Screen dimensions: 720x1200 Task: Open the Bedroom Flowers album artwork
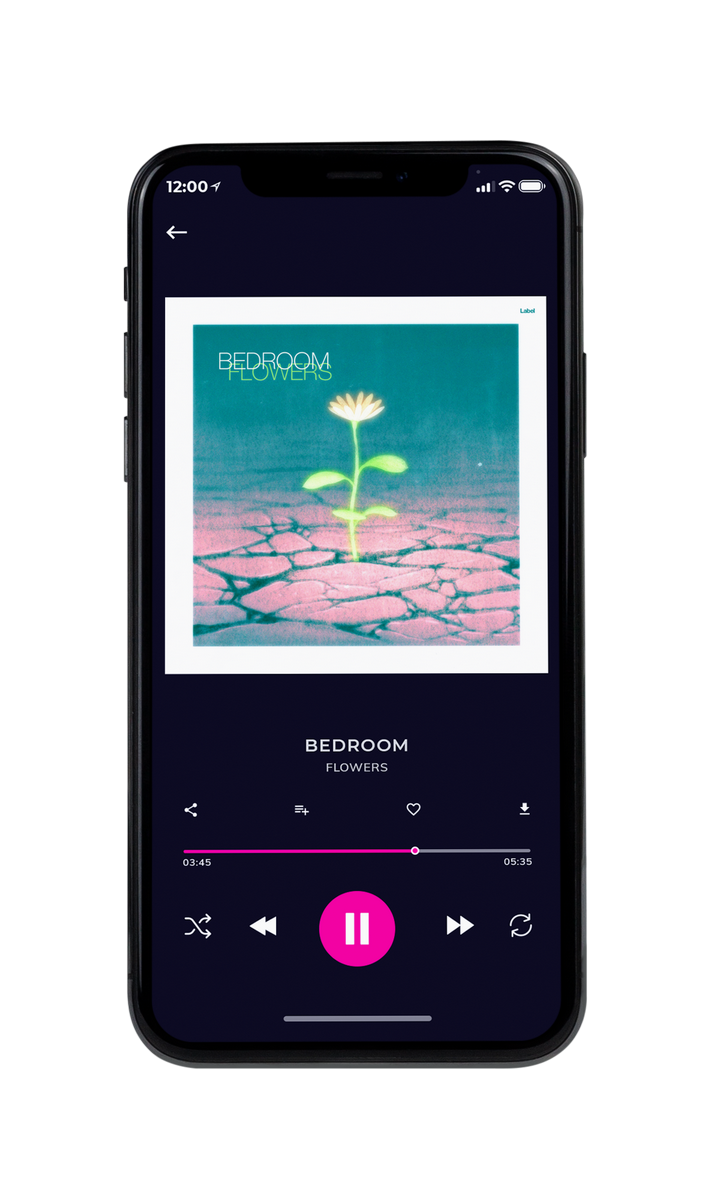point(356,485)
